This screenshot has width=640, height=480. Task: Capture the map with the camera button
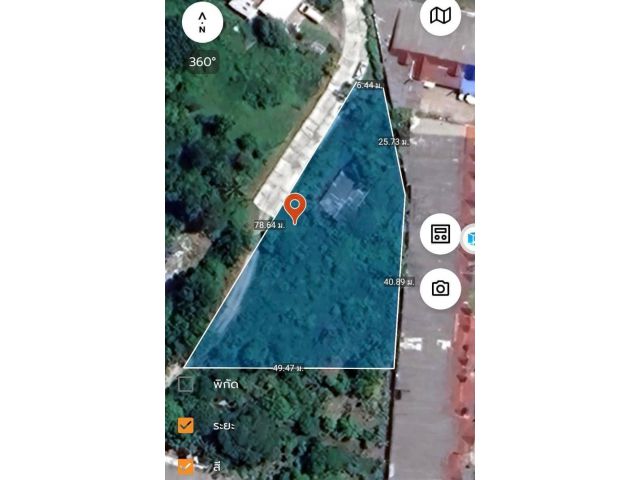click(440, 289)
